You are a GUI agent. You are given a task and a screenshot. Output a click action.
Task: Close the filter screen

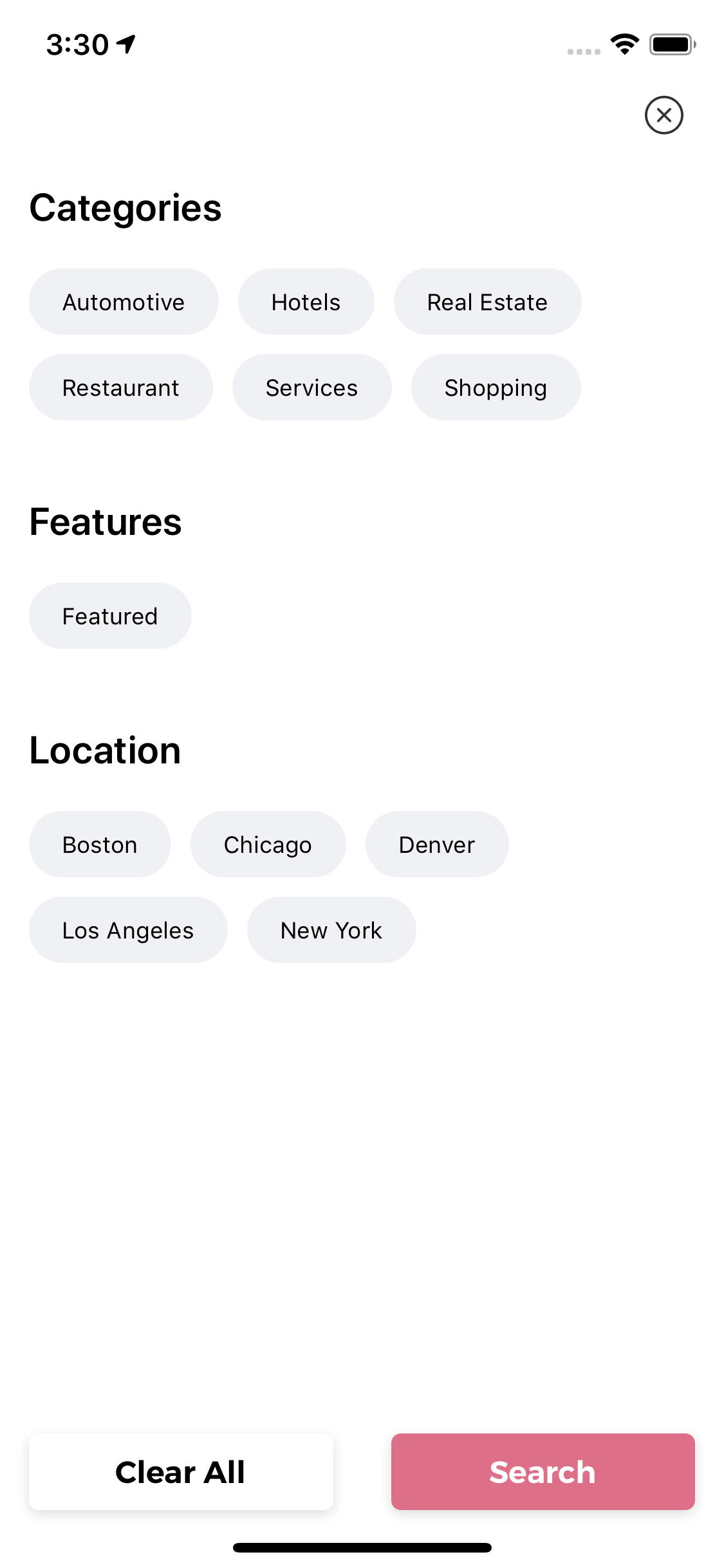point(664,115)
